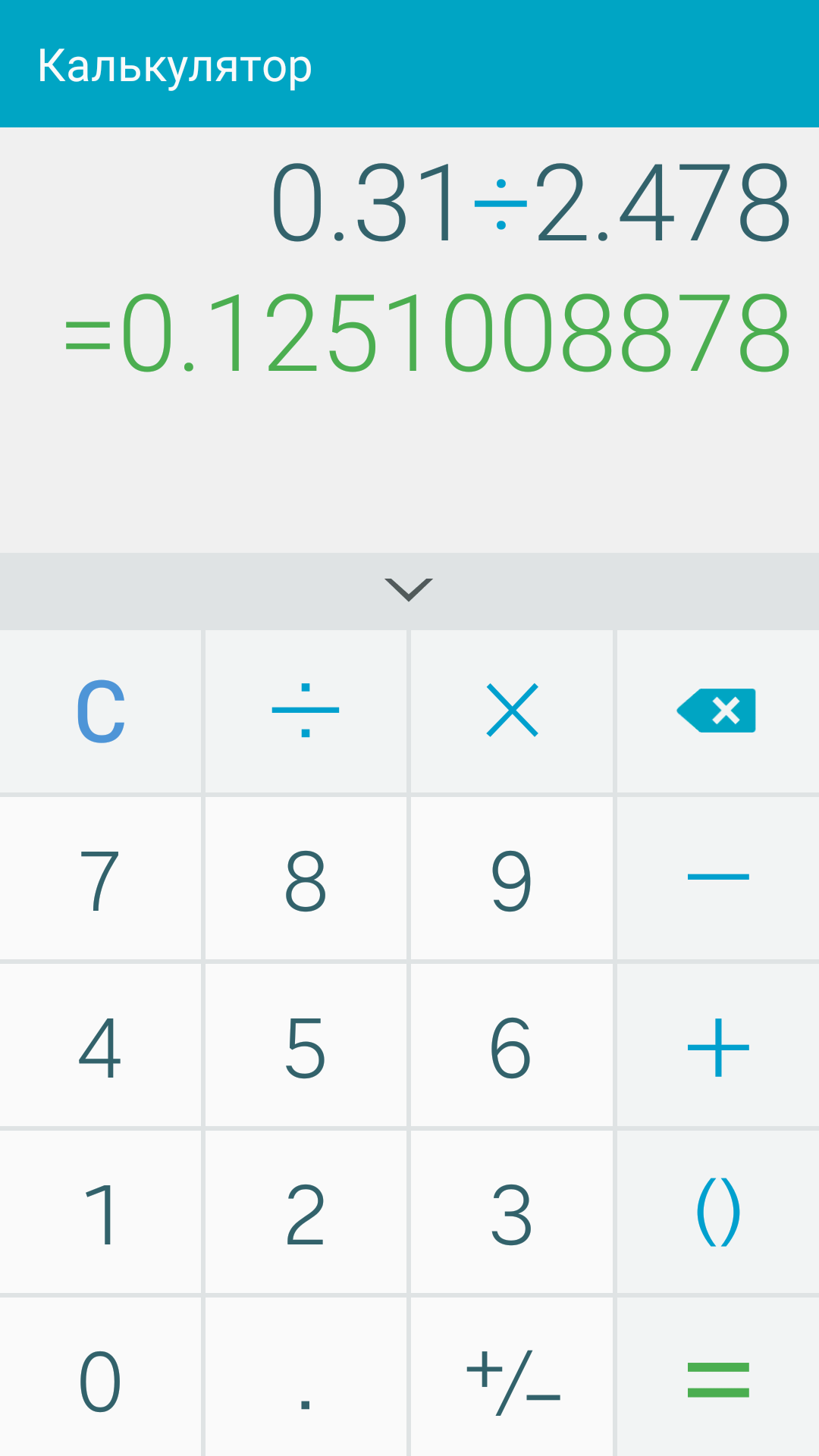This screenshot has height=1456, width=819.
Task: Type the digit 4
Action: tap(101, 1045)
